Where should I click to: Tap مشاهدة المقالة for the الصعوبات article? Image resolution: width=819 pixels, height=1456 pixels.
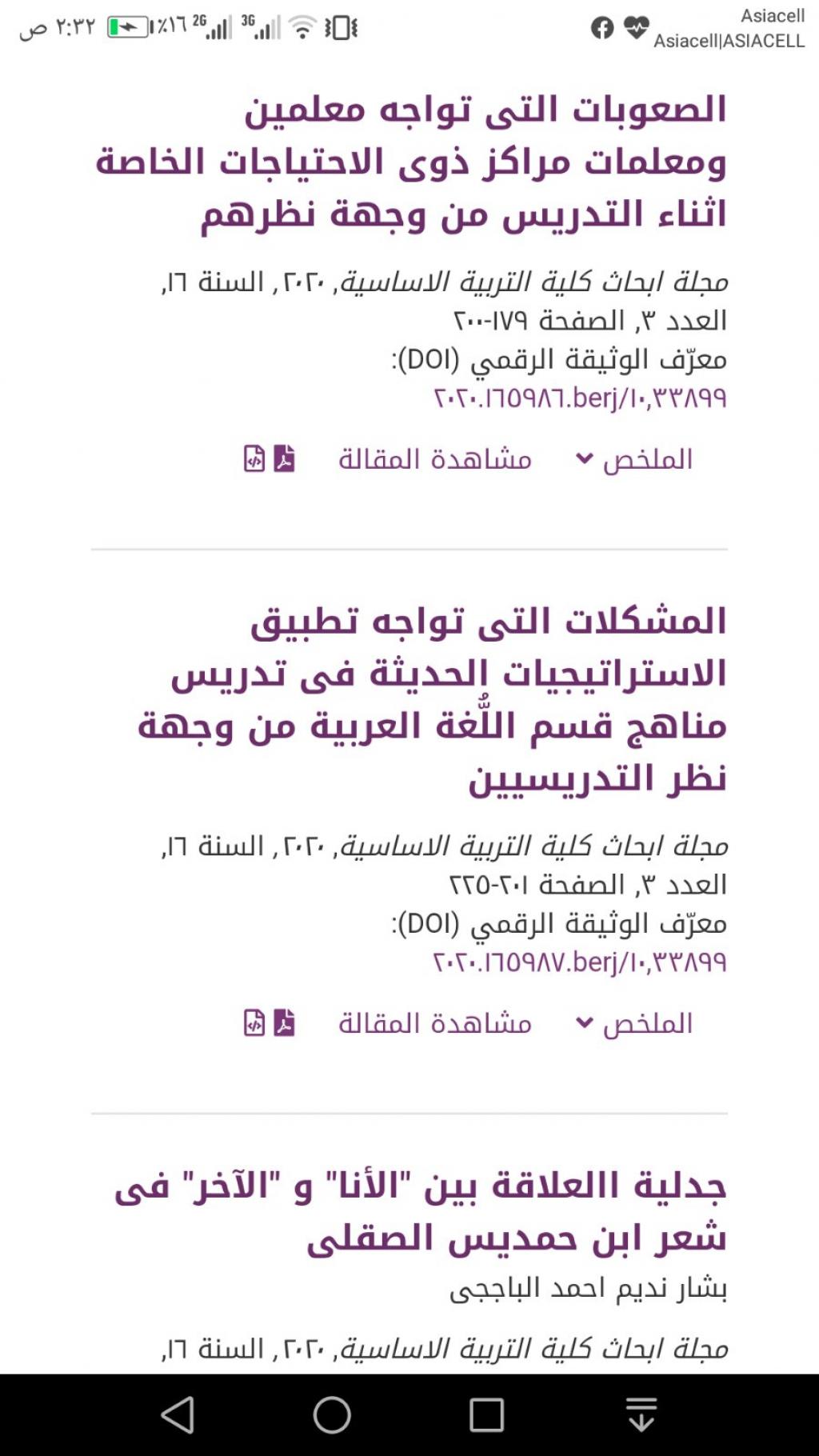coord(435,459)
